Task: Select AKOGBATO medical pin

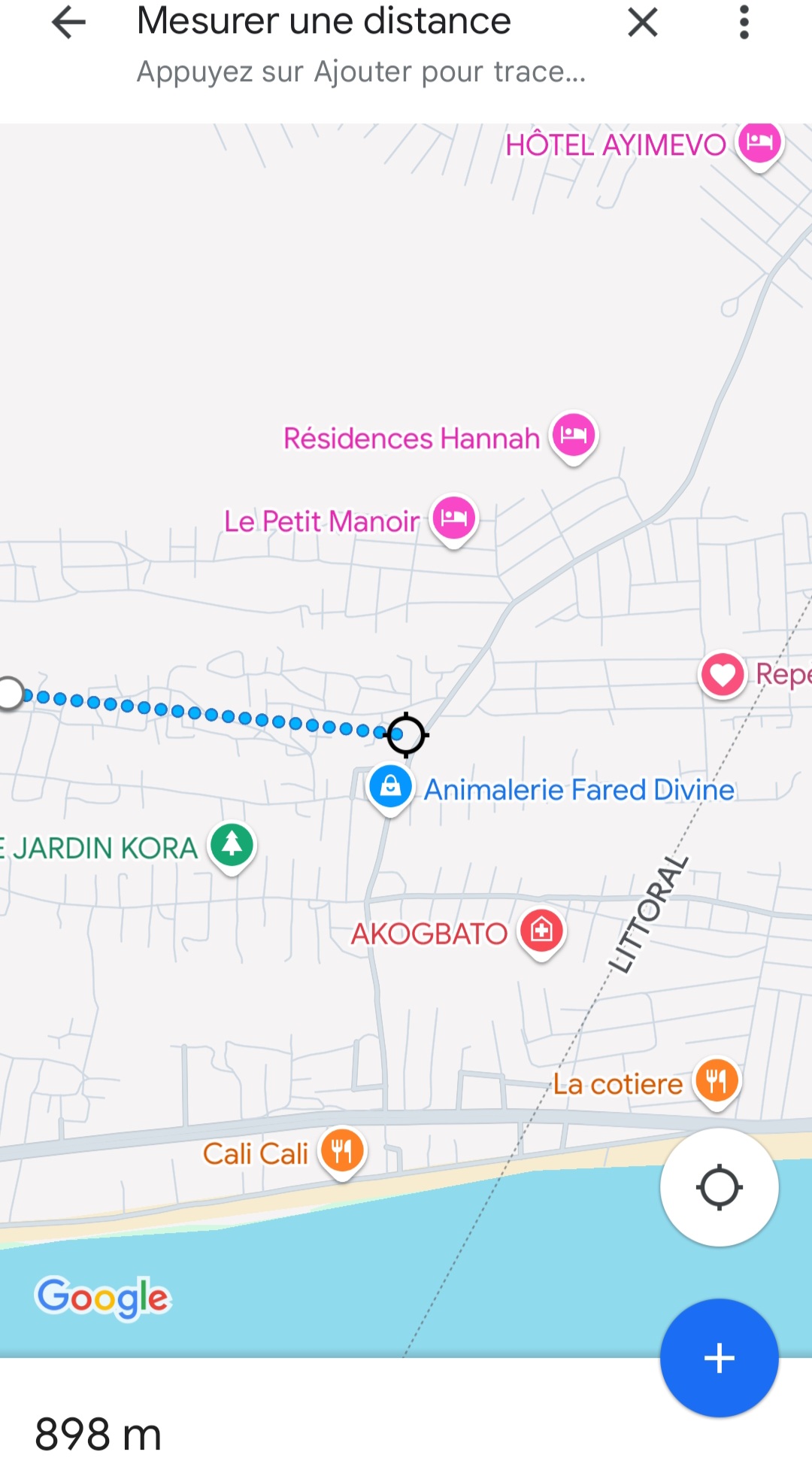Action: [541, 933]
